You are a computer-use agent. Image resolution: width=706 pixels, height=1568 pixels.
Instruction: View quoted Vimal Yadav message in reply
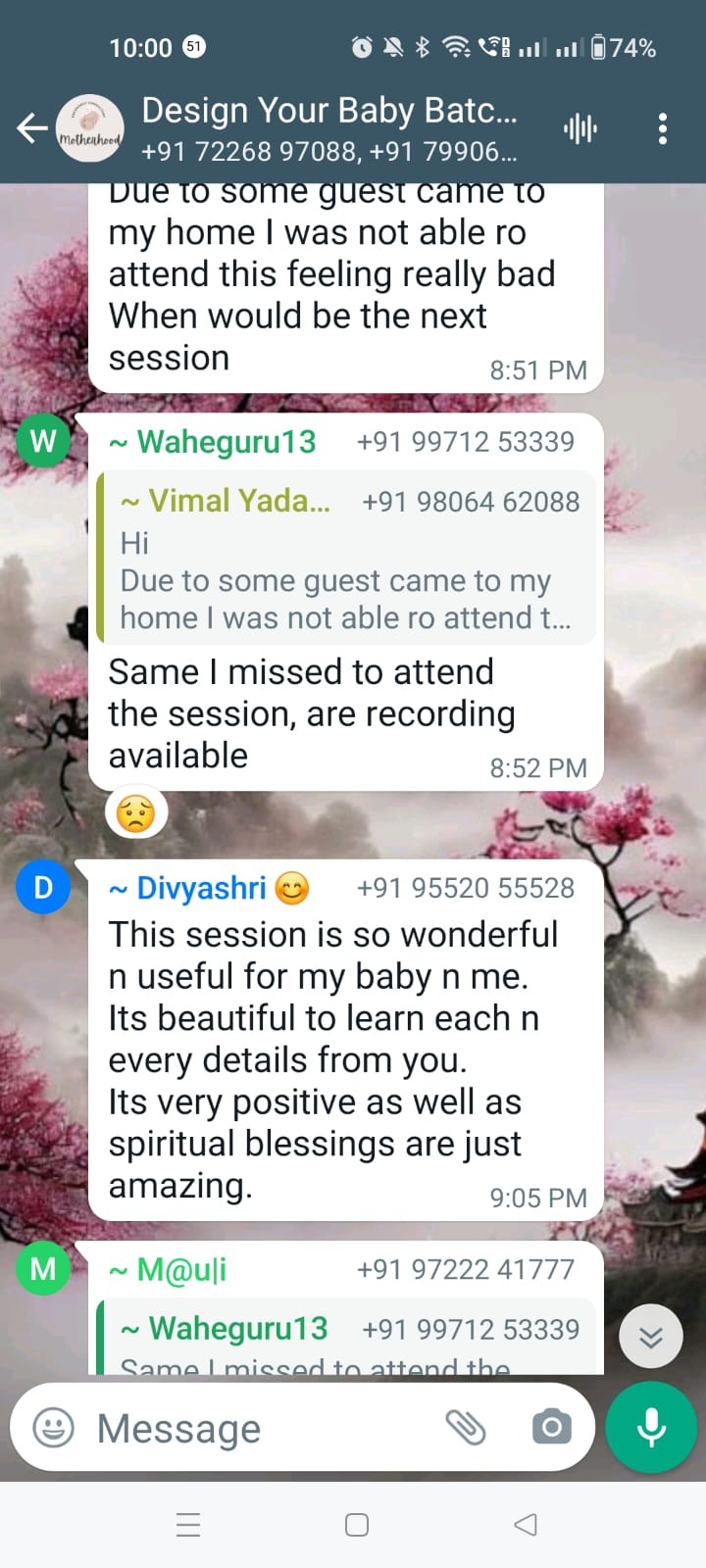click(348, 559)
